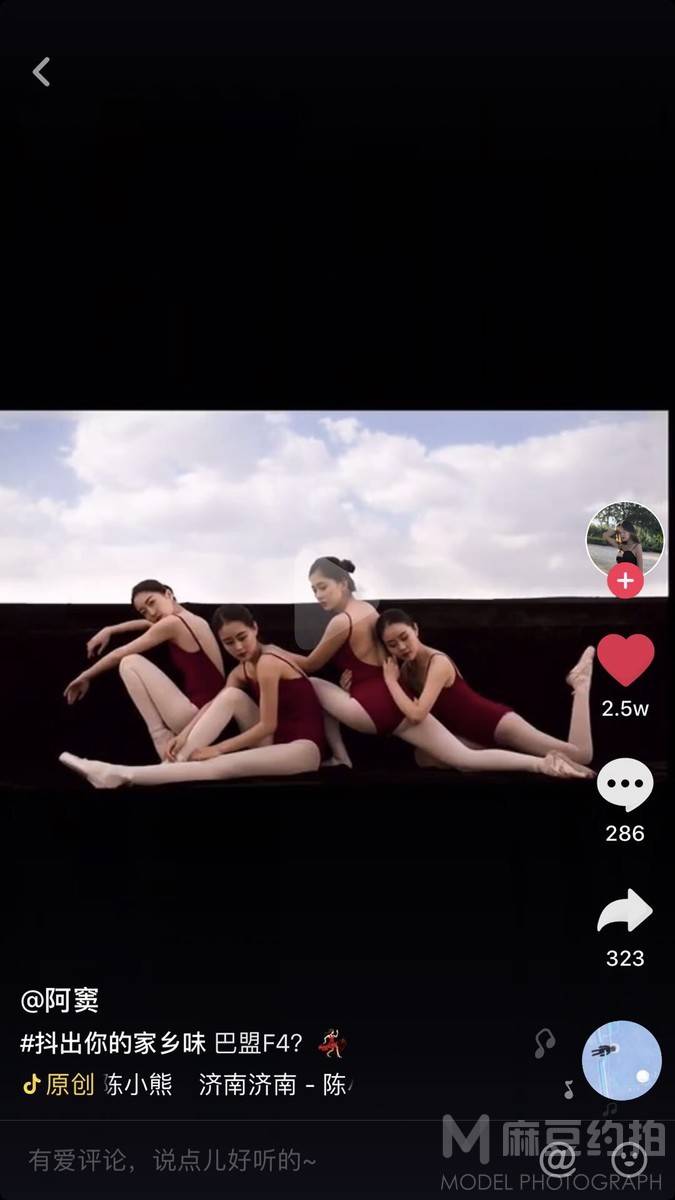The width and height of the screenshot is (675, 1200).
Task: Follow the creator with the red plus
Action: (x=625, y=580)
